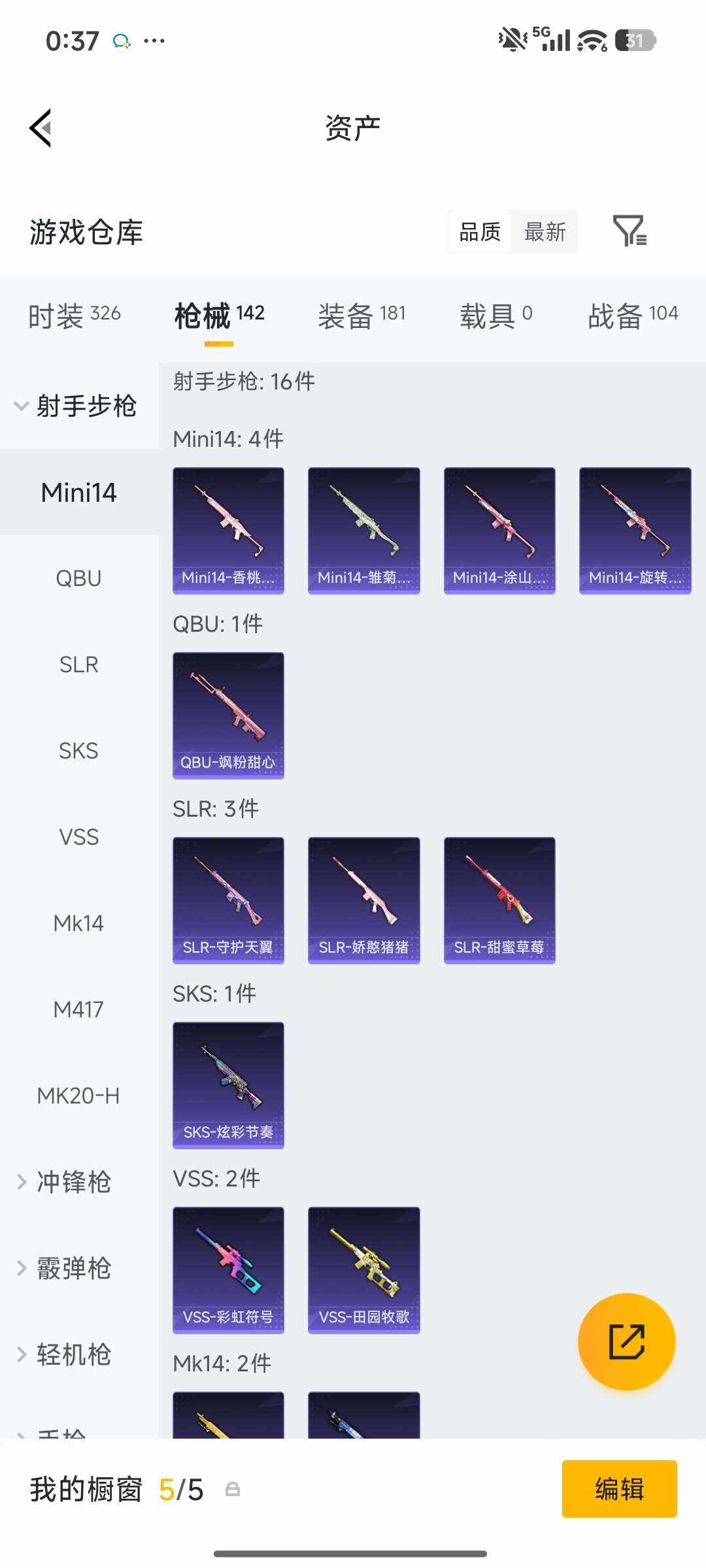Open the SLR-甜蜜草莓 skin
The width and height of the screenshot is (706, 1568).
pyautogui.click(x=499, y=900)
